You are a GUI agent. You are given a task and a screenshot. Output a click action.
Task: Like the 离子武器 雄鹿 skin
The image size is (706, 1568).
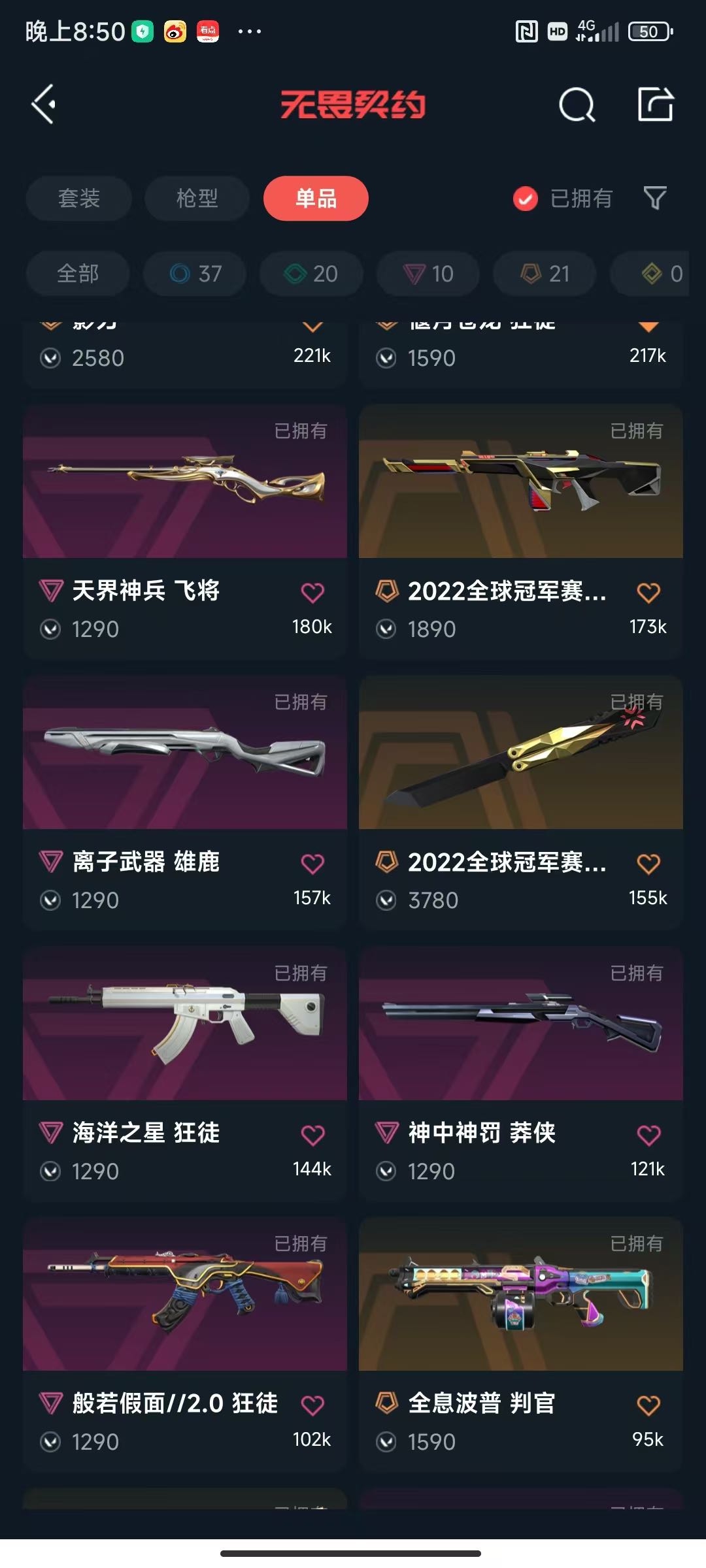312,864
